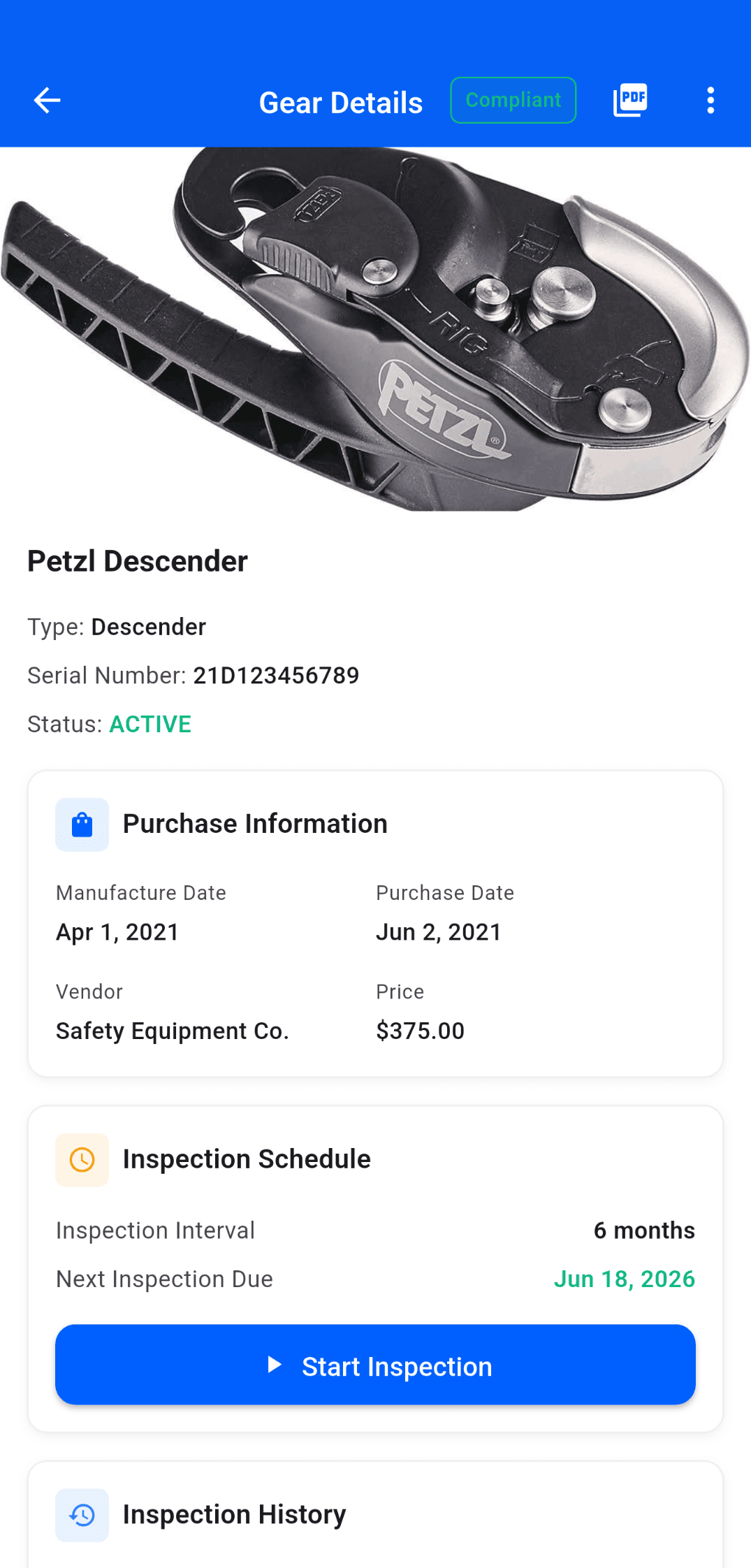This screenshot has height=1568, width=751.
Task: Tap the Purchase Information heading
Action: tap(254, 824)
